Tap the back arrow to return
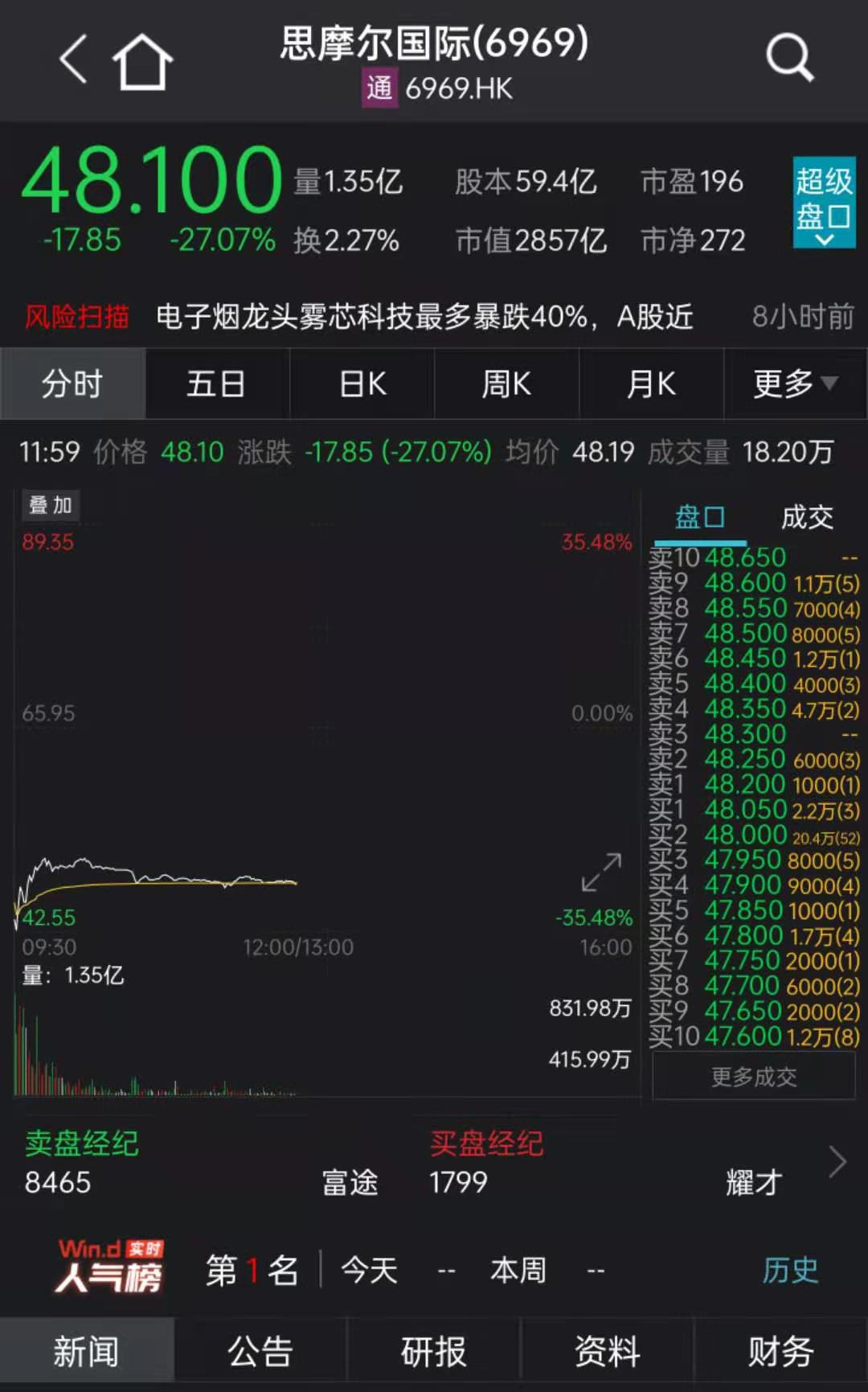This screenshot has height=1392, width=868. click(x=72, y=60)
